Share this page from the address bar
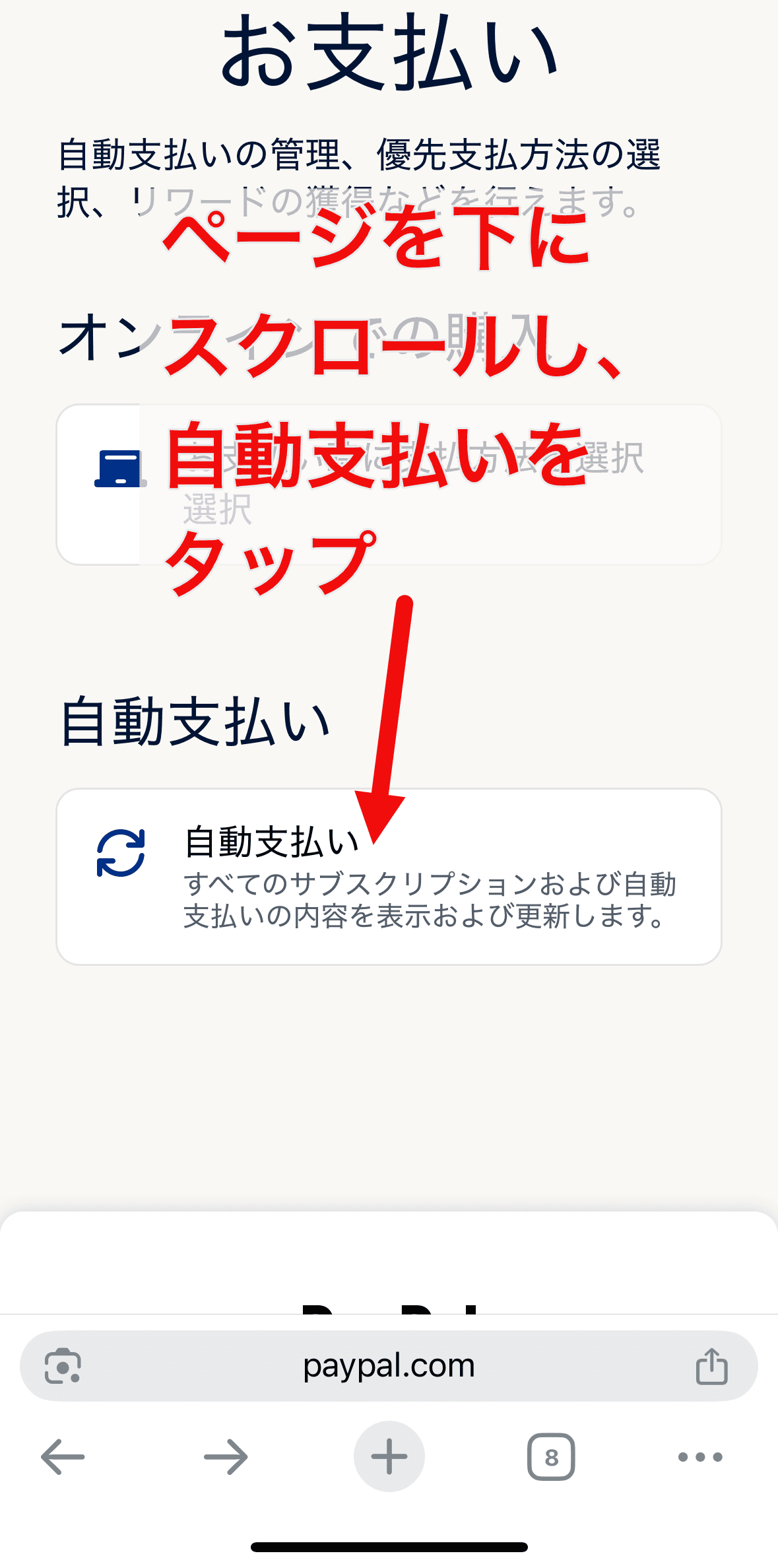The height and width of the screenshot is (1568, 778). click(711, 1366)
